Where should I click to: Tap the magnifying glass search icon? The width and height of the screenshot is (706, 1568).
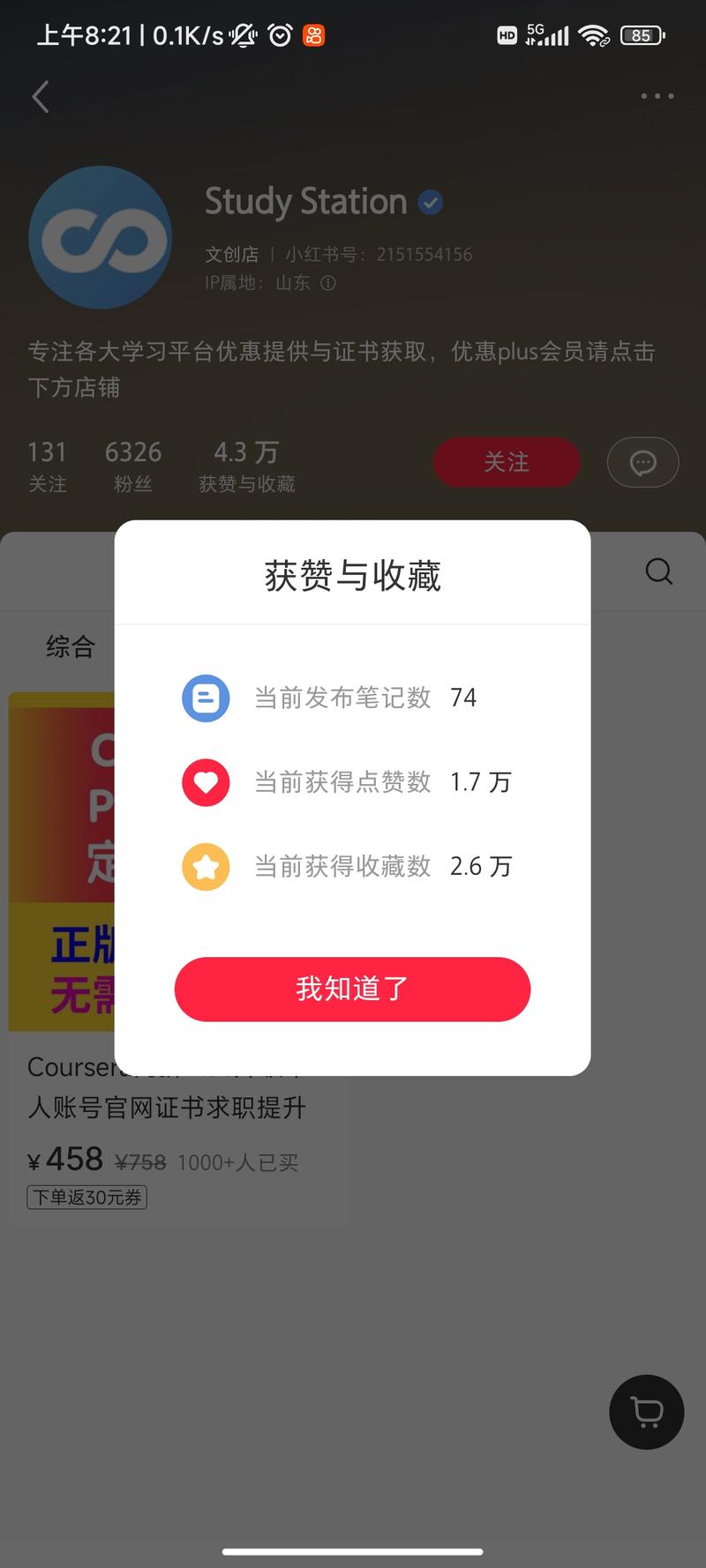[659, 571]
